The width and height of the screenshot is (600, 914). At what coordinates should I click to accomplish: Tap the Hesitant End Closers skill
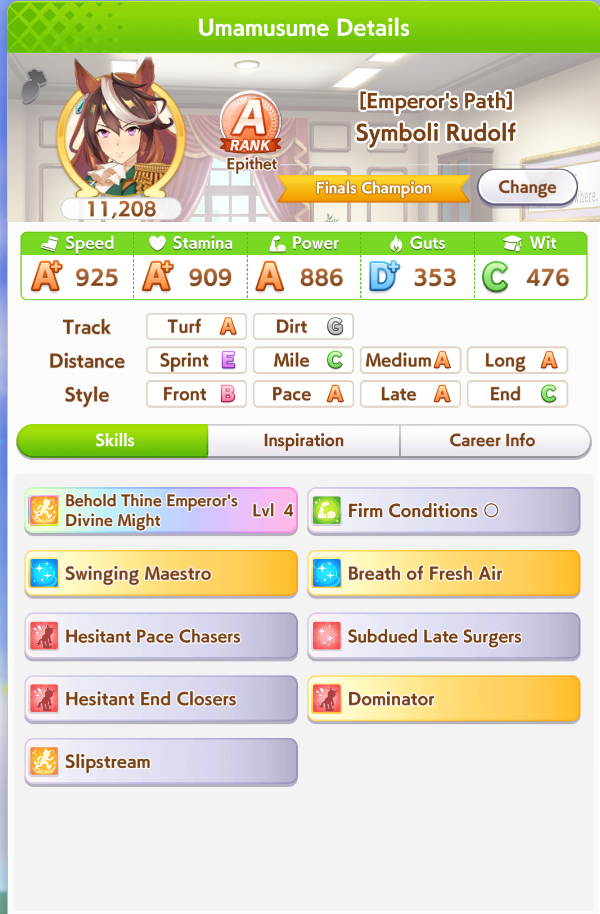pyautogui.click(x=161, y=699)
